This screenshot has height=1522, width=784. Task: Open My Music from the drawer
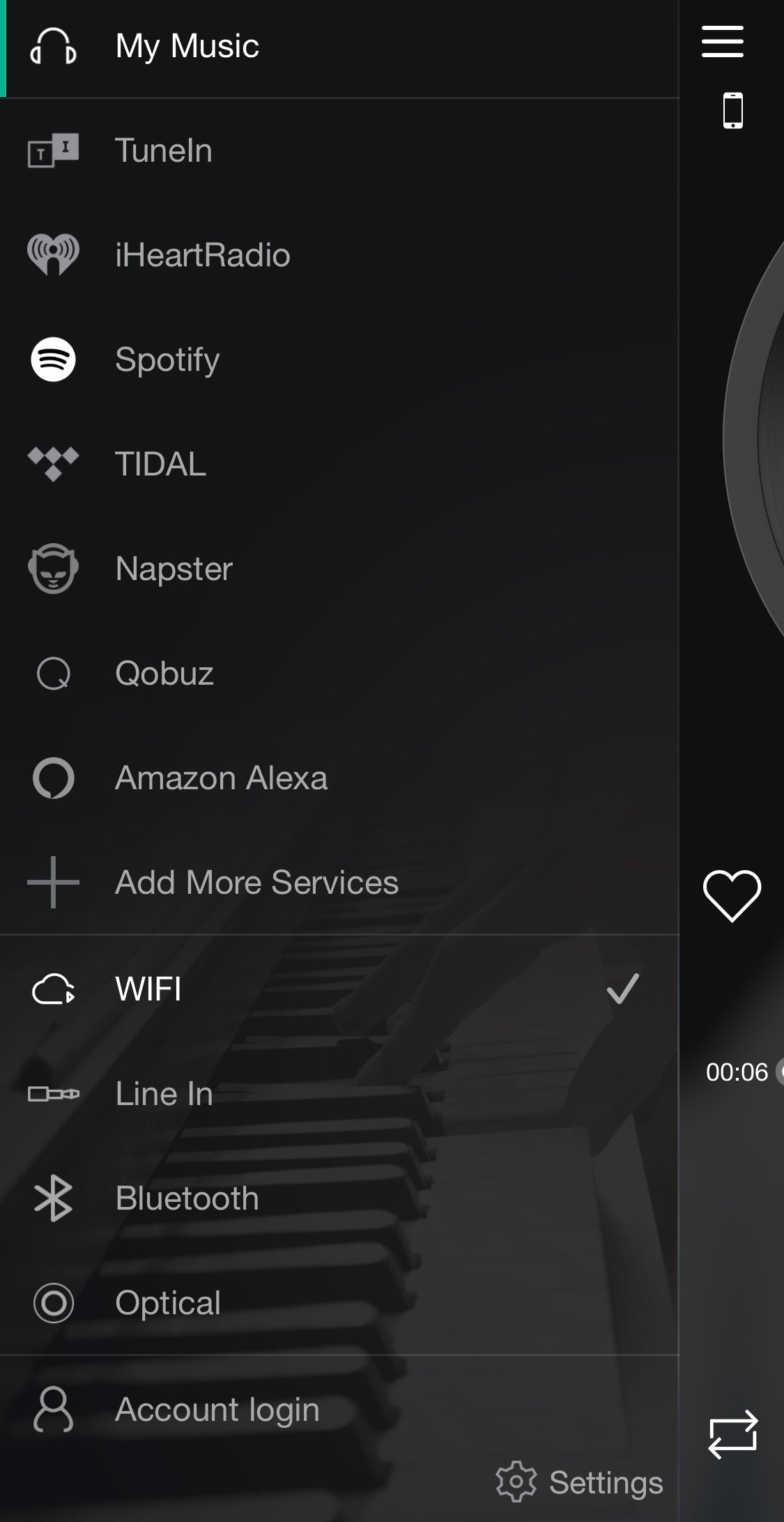click(x=339, y=47)
